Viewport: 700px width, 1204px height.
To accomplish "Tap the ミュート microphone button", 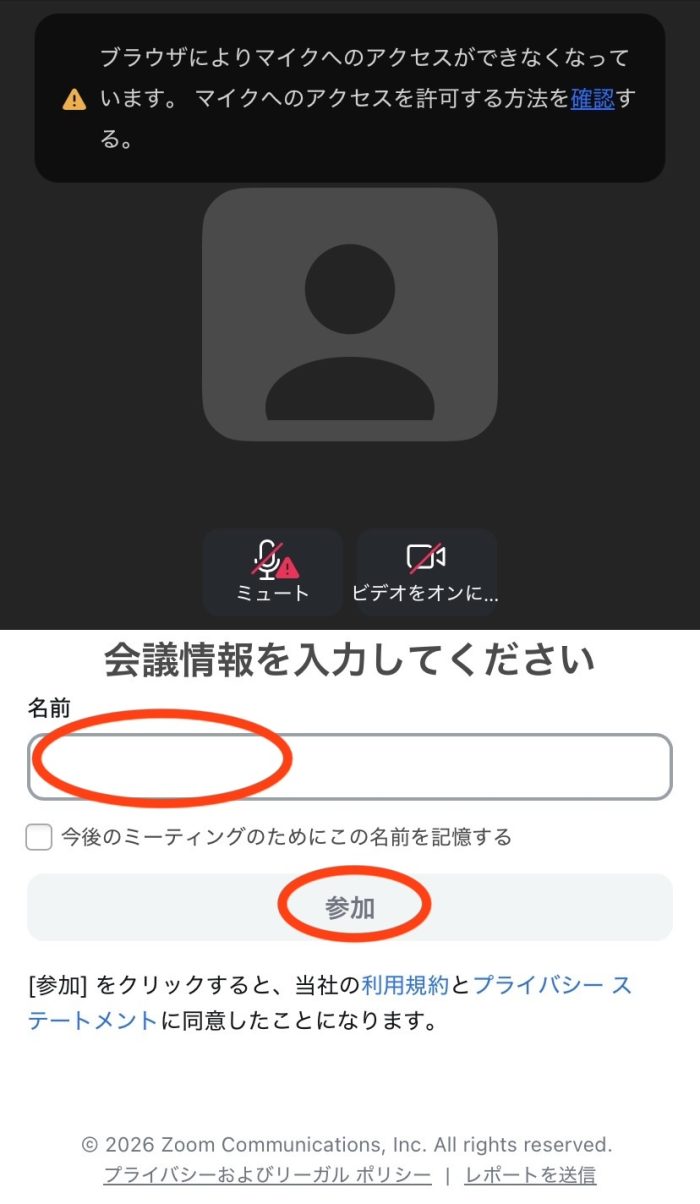I will click(x=272, y=571).
